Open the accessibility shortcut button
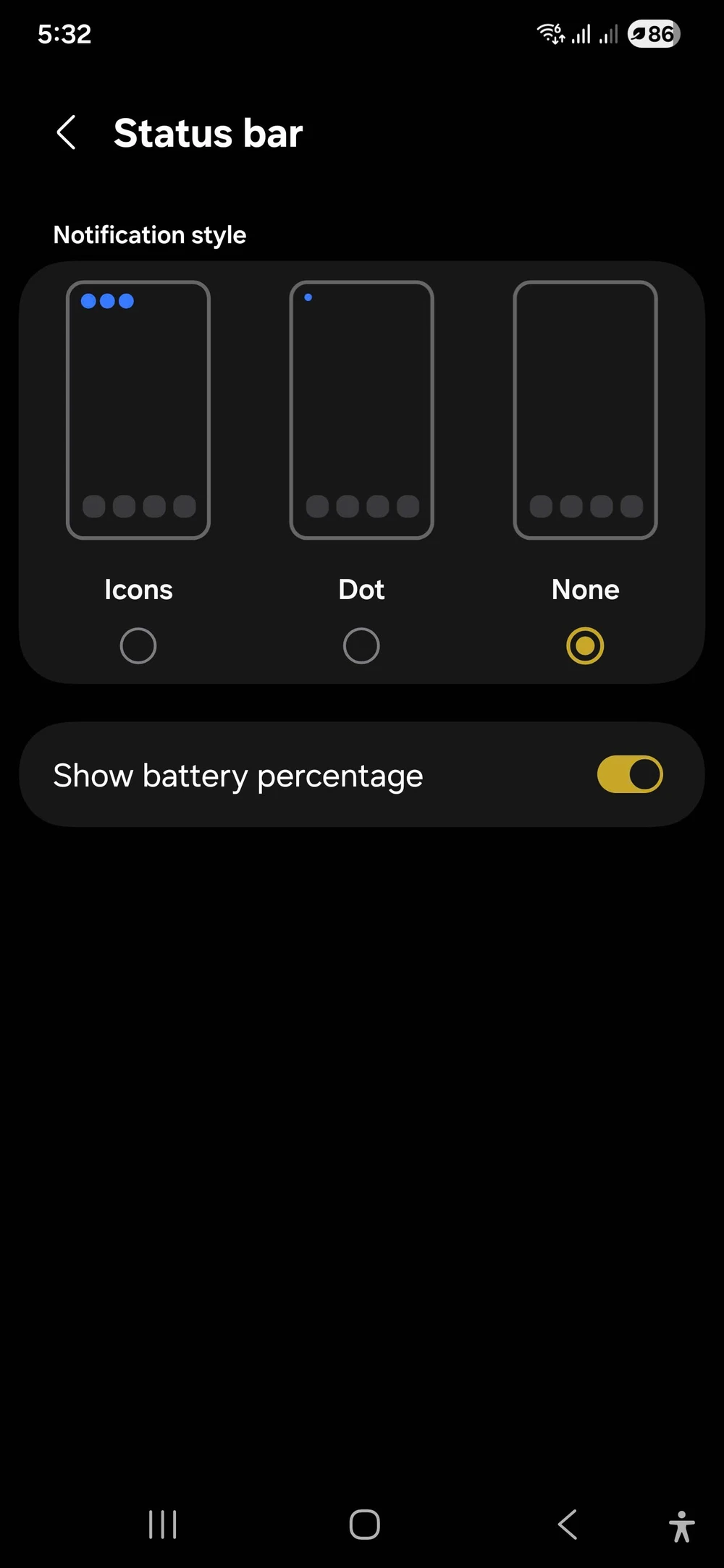This screenshot has width=724, height=1568. (x=681, y=1526)
